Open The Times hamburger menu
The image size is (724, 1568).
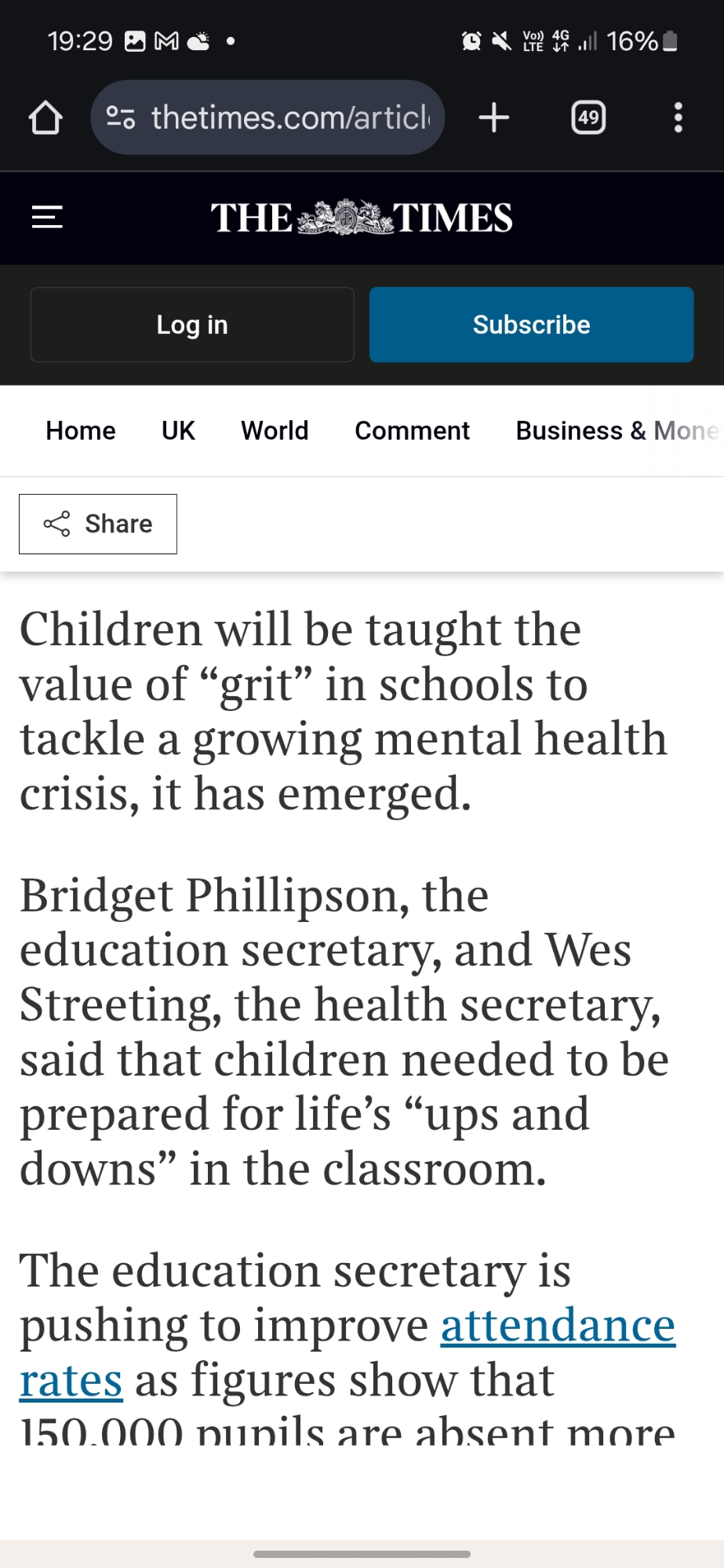[47, 217]
